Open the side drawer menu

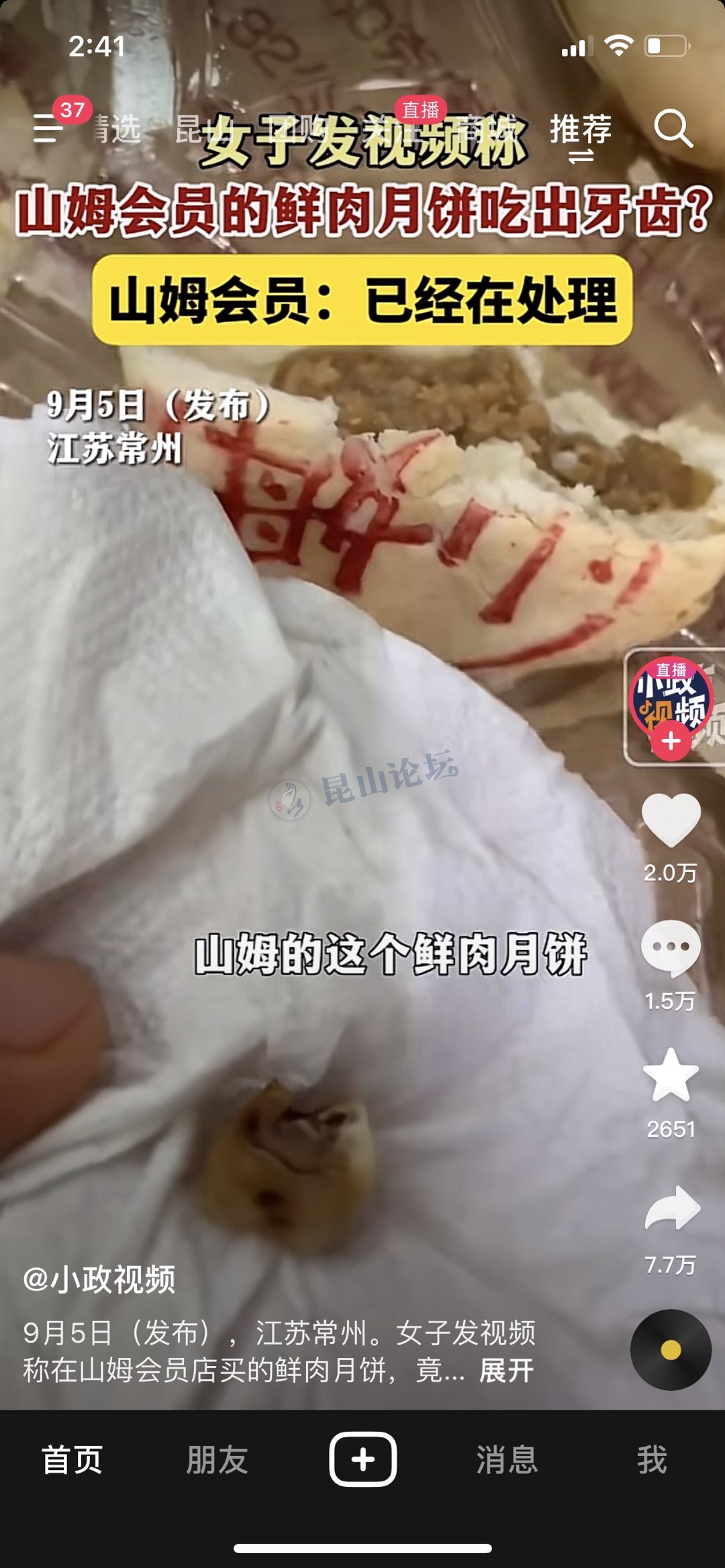[x=48, y=127]
